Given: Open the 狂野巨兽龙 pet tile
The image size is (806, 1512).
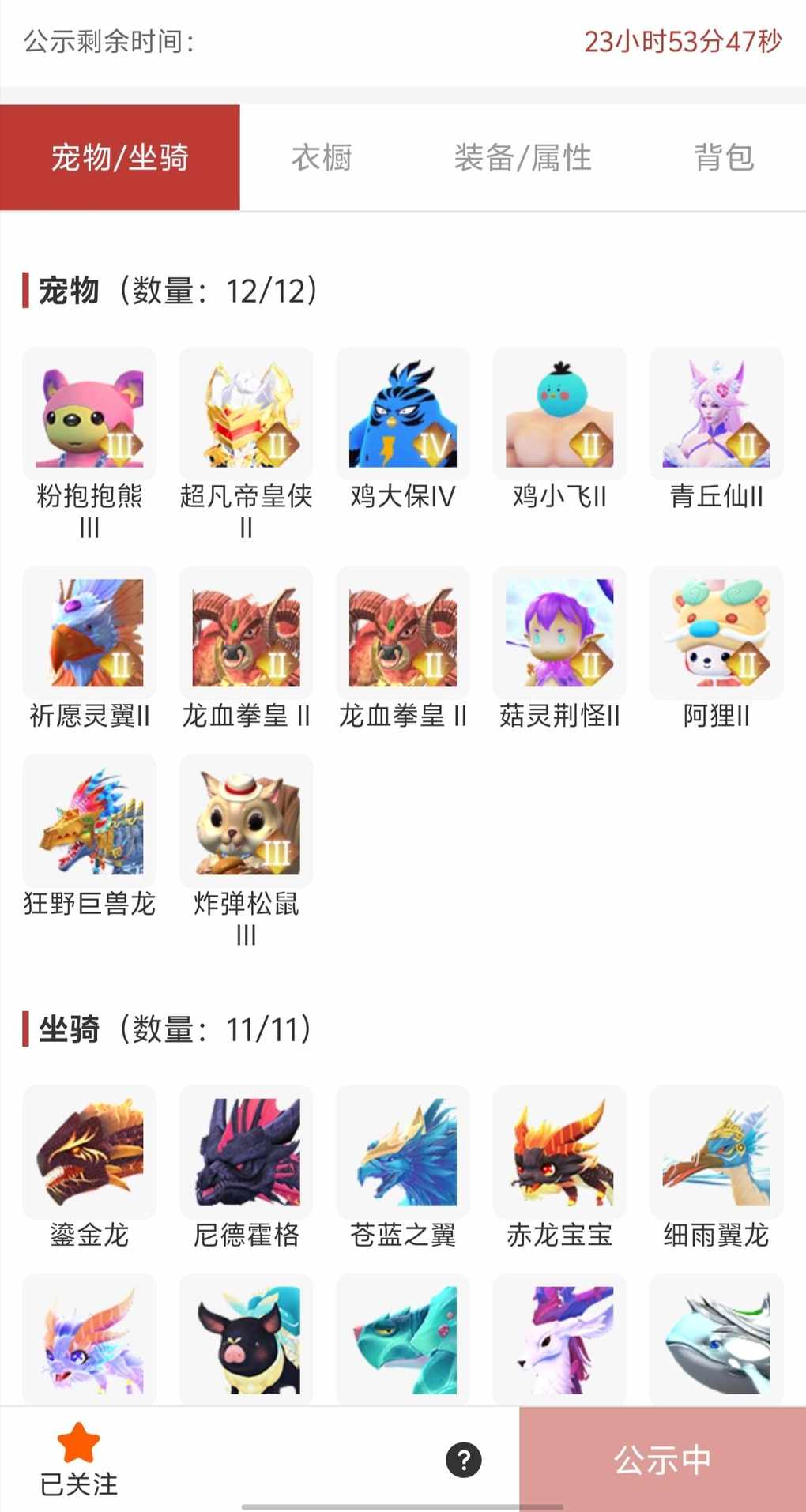Looking at the screenshot, I should pos(89,821).
